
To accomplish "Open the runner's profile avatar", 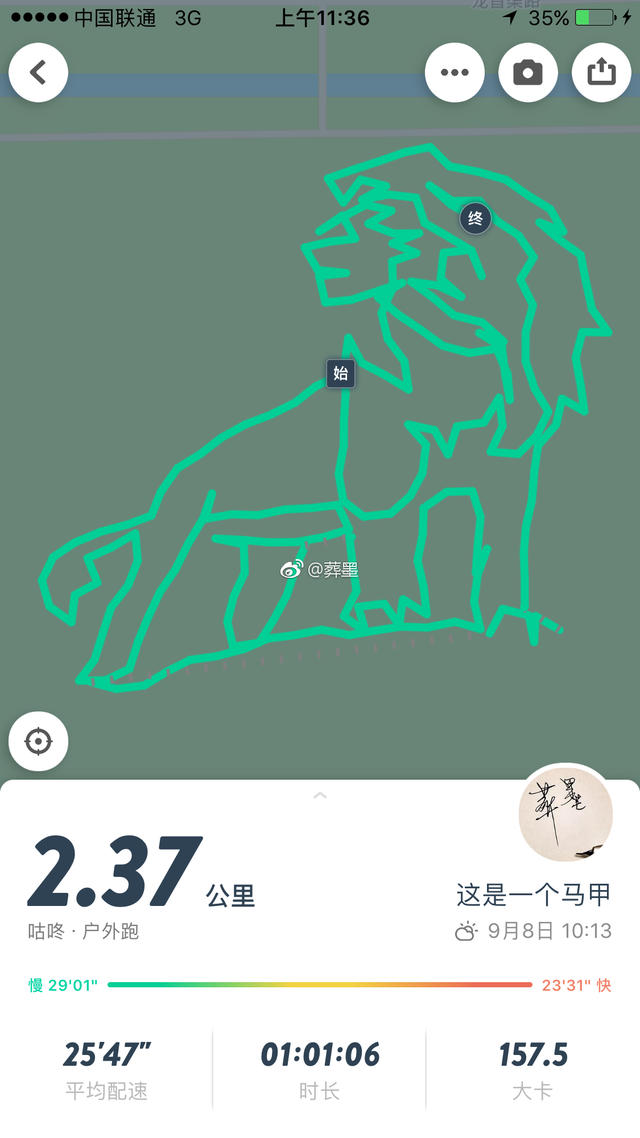I will tap(565, 816).
